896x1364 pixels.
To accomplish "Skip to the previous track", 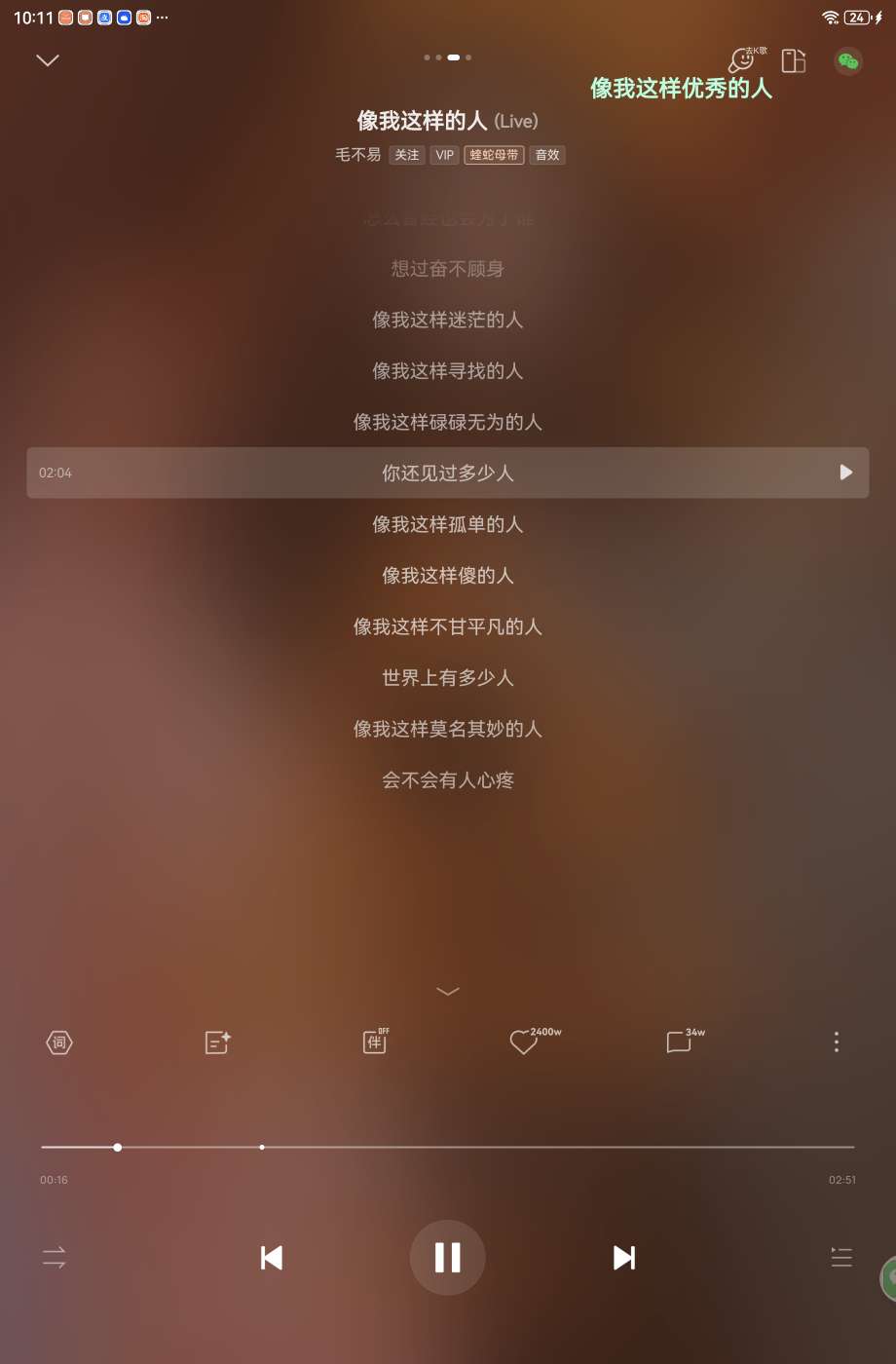I will [x=272, y=1258].
